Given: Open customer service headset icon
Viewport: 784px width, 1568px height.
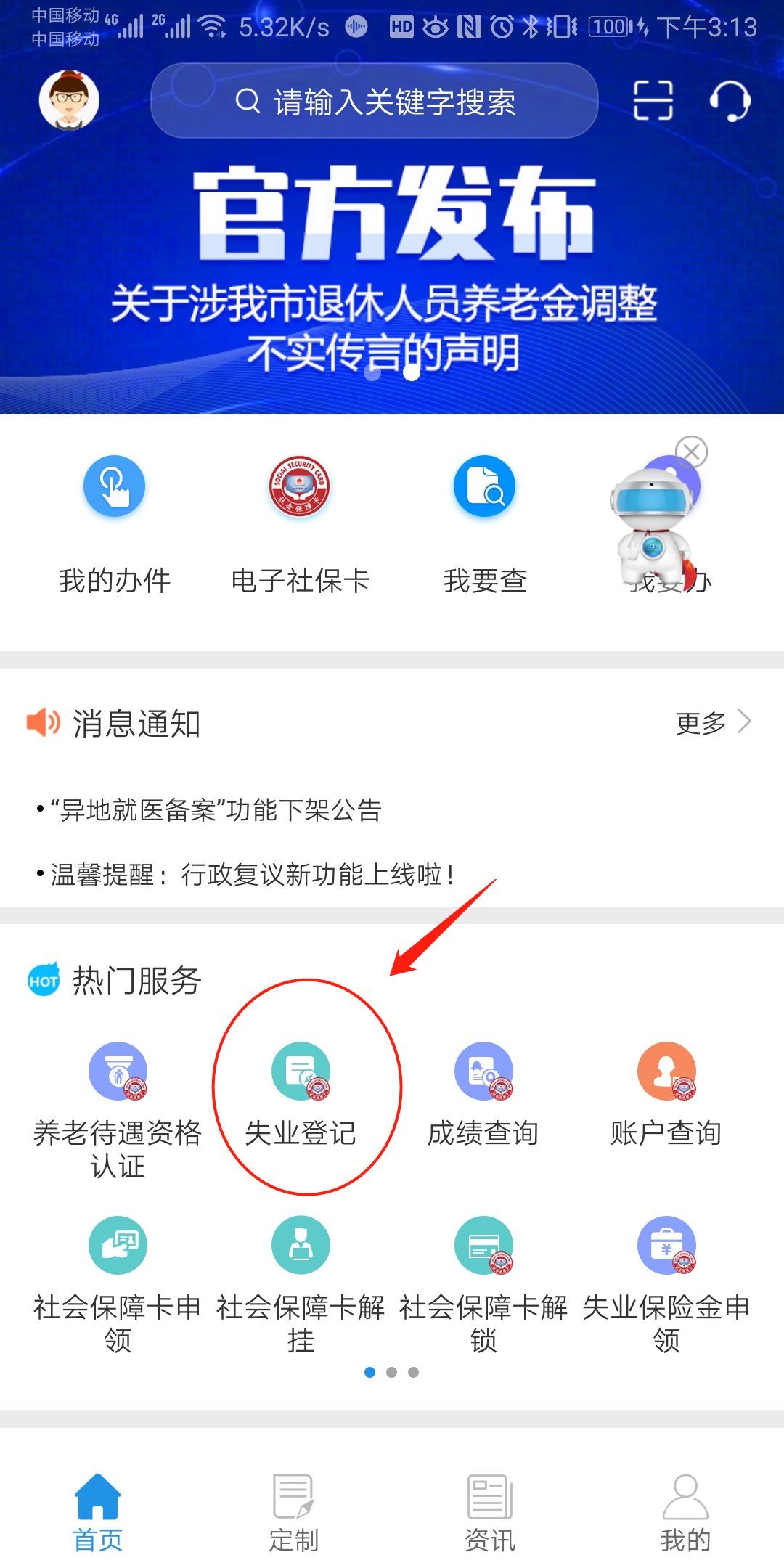Looking at the screenshot, I should 730,100.
